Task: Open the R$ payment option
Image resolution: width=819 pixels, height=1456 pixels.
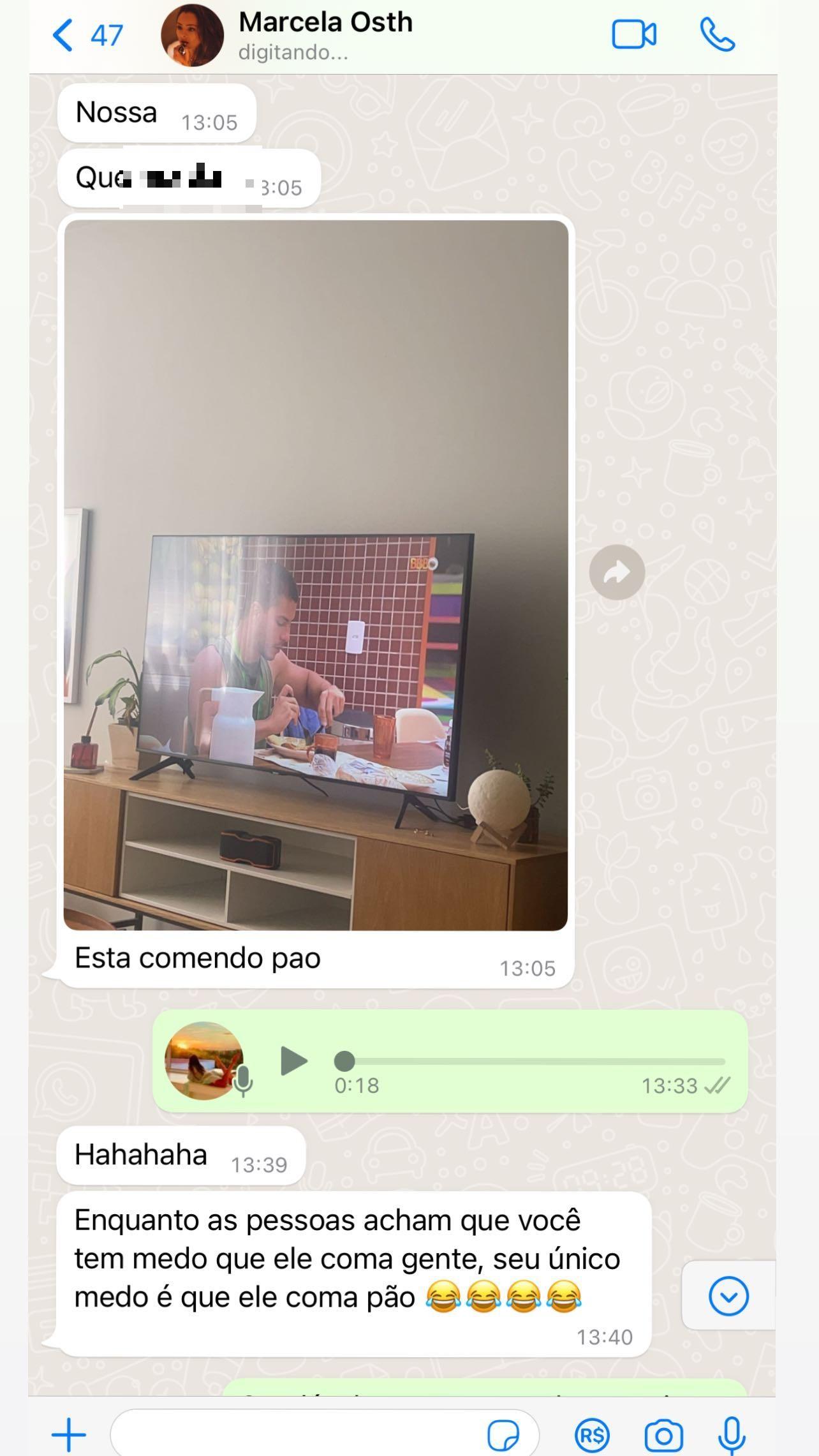Action: [591, 1436]
